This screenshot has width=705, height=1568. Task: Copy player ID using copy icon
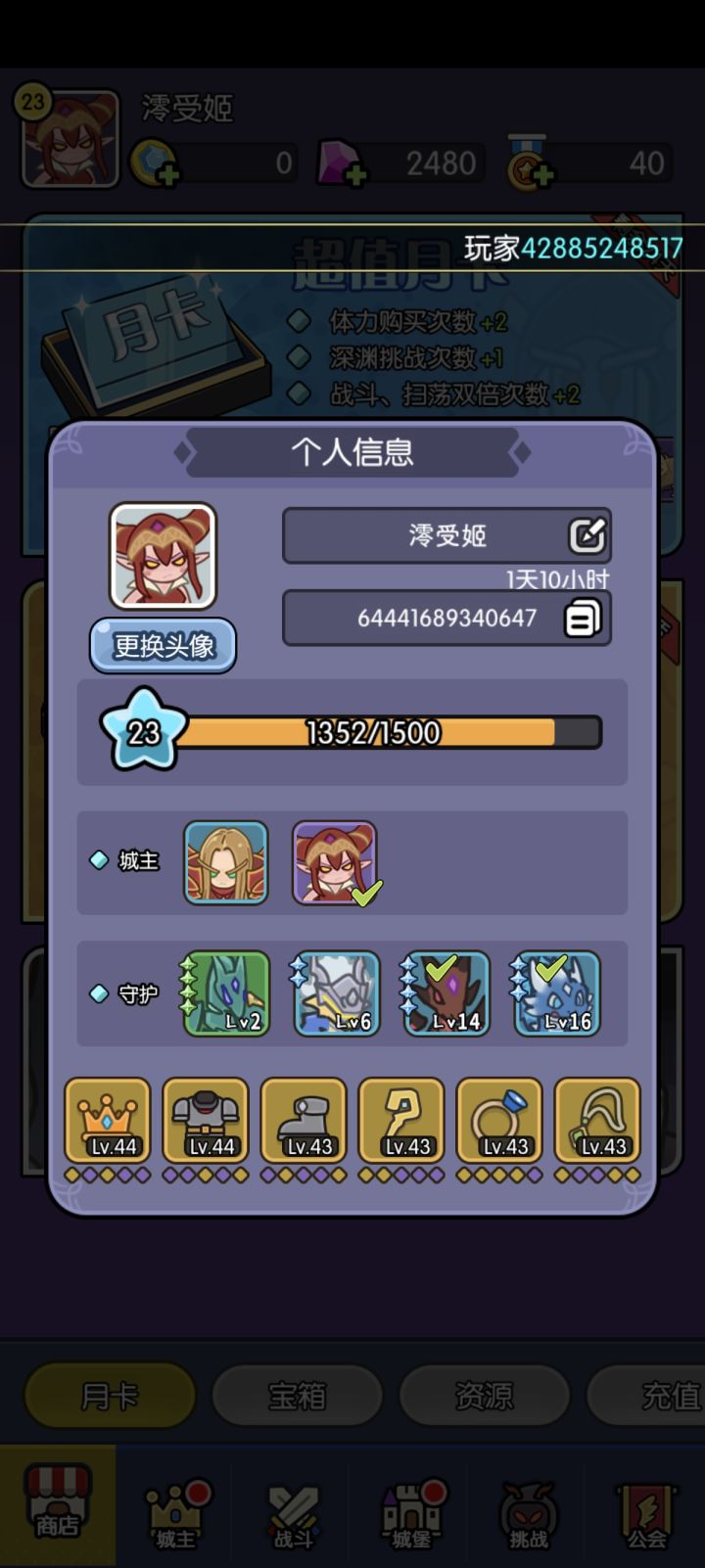coord(585,618)
